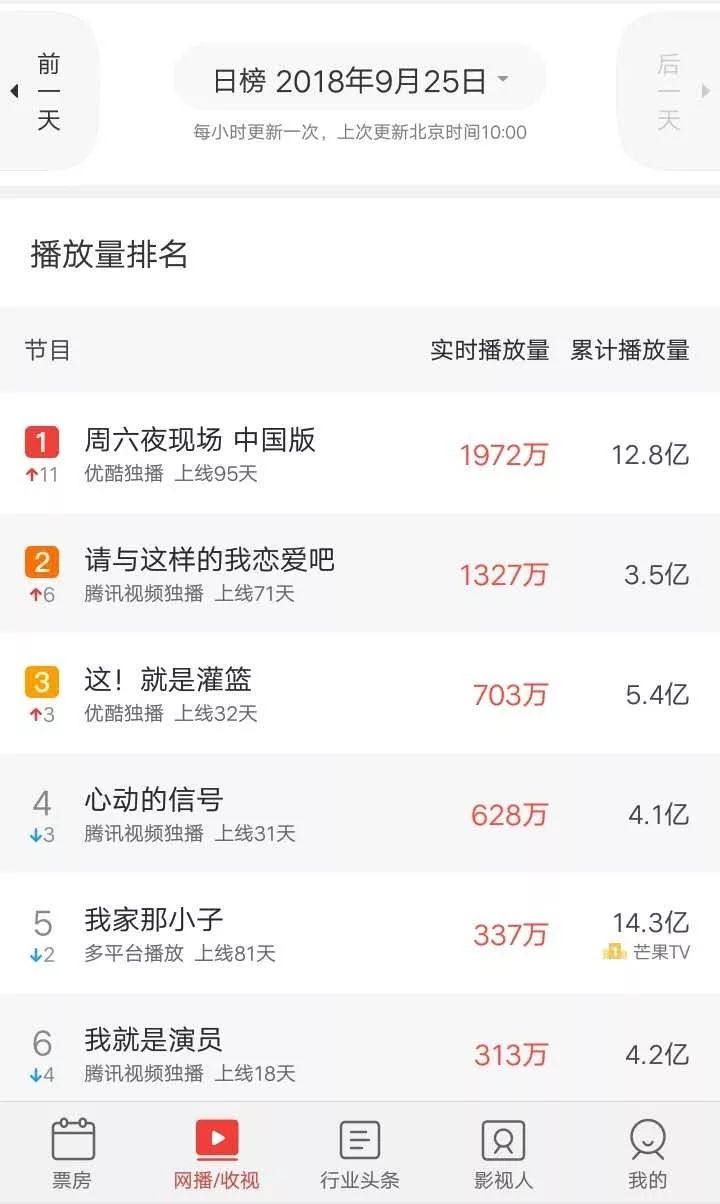
Task: Open 请与这样的我恋爱吧 row
Action: click(360, 573)
